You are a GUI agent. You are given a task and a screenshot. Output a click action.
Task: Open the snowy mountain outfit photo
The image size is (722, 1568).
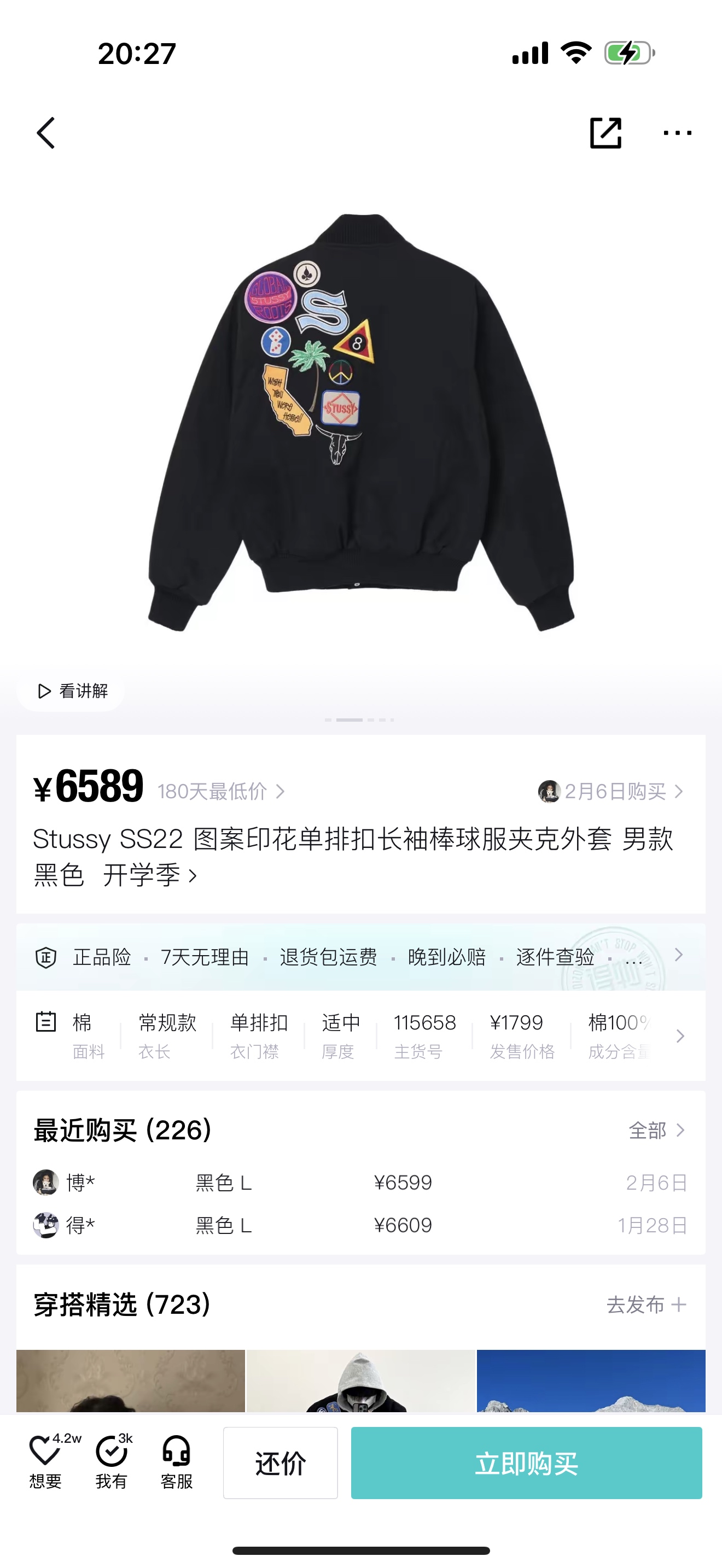[591, 1380]
